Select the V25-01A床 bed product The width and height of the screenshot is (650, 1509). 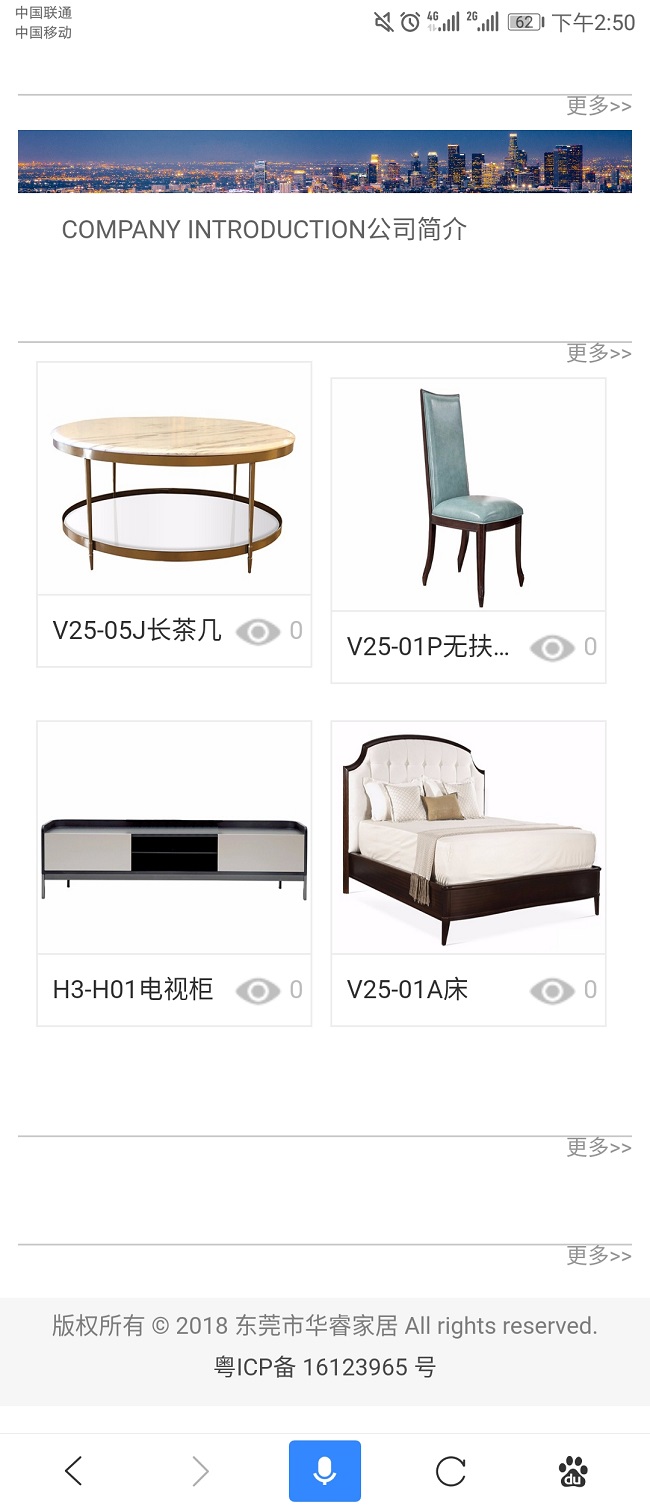[x=468, y=872]
